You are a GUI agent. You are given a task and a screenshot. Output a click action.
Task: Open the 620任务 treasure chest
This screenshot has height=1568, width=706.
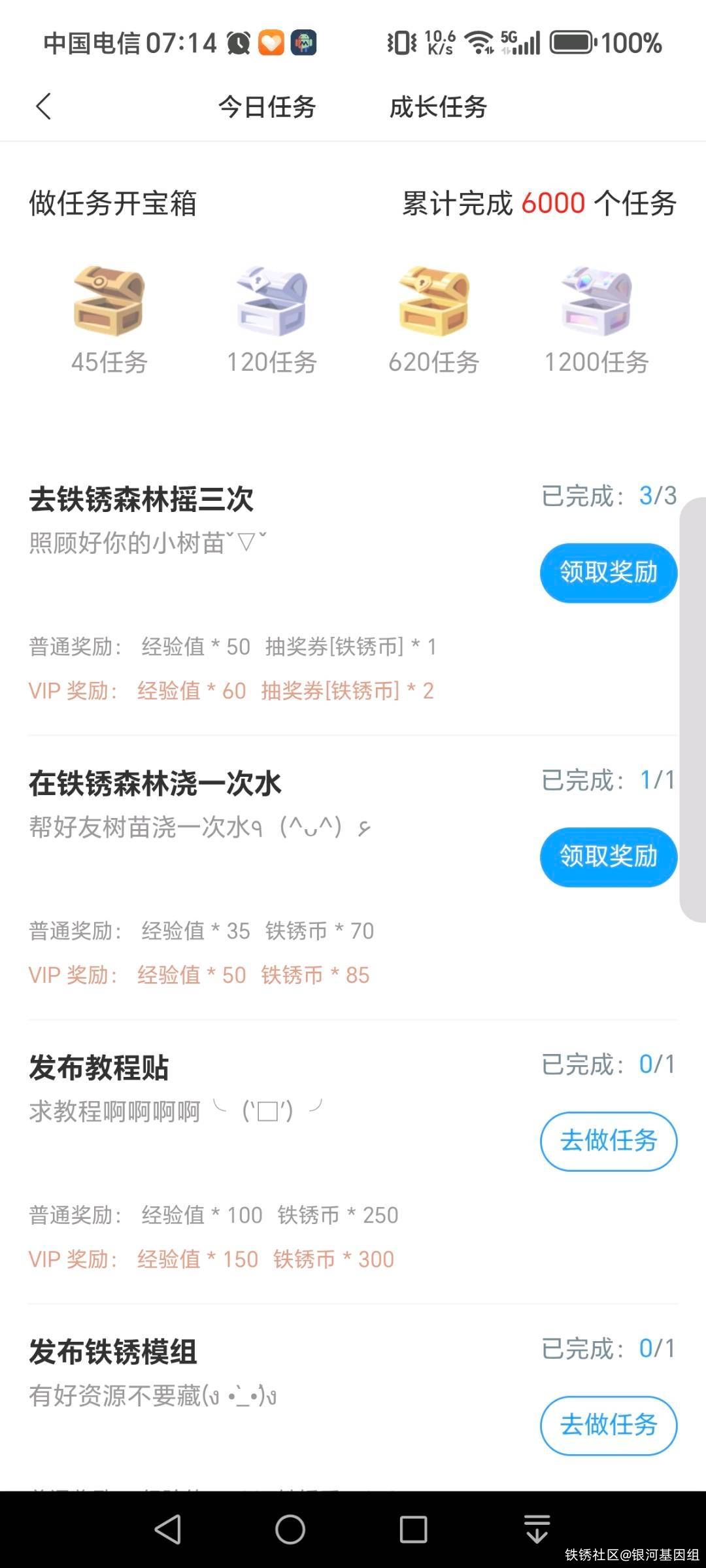coord(434,301)
